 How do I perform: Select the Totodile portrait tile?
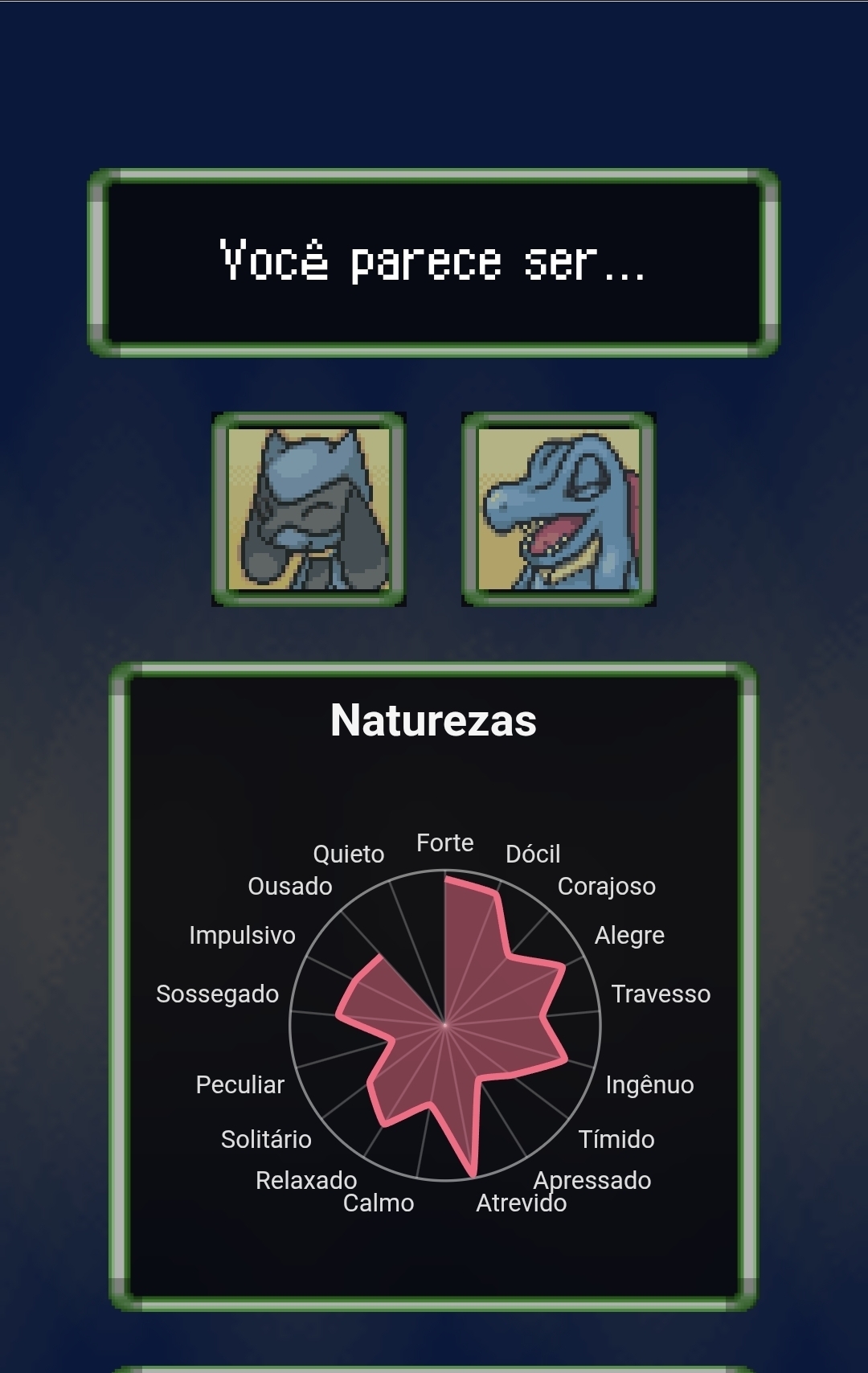559,510
